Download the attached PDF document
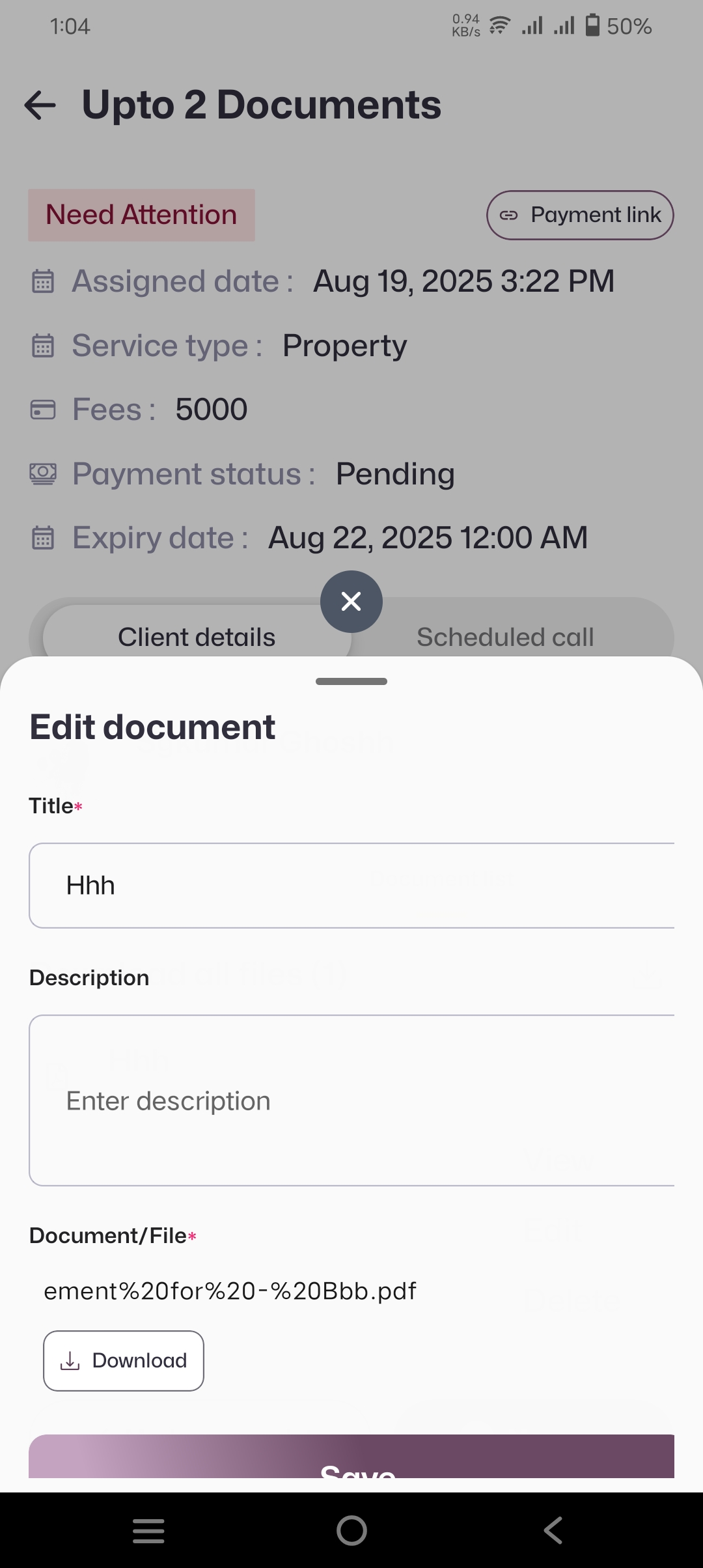This screenshot has height=1568, width=703. tap(124, 1361)
